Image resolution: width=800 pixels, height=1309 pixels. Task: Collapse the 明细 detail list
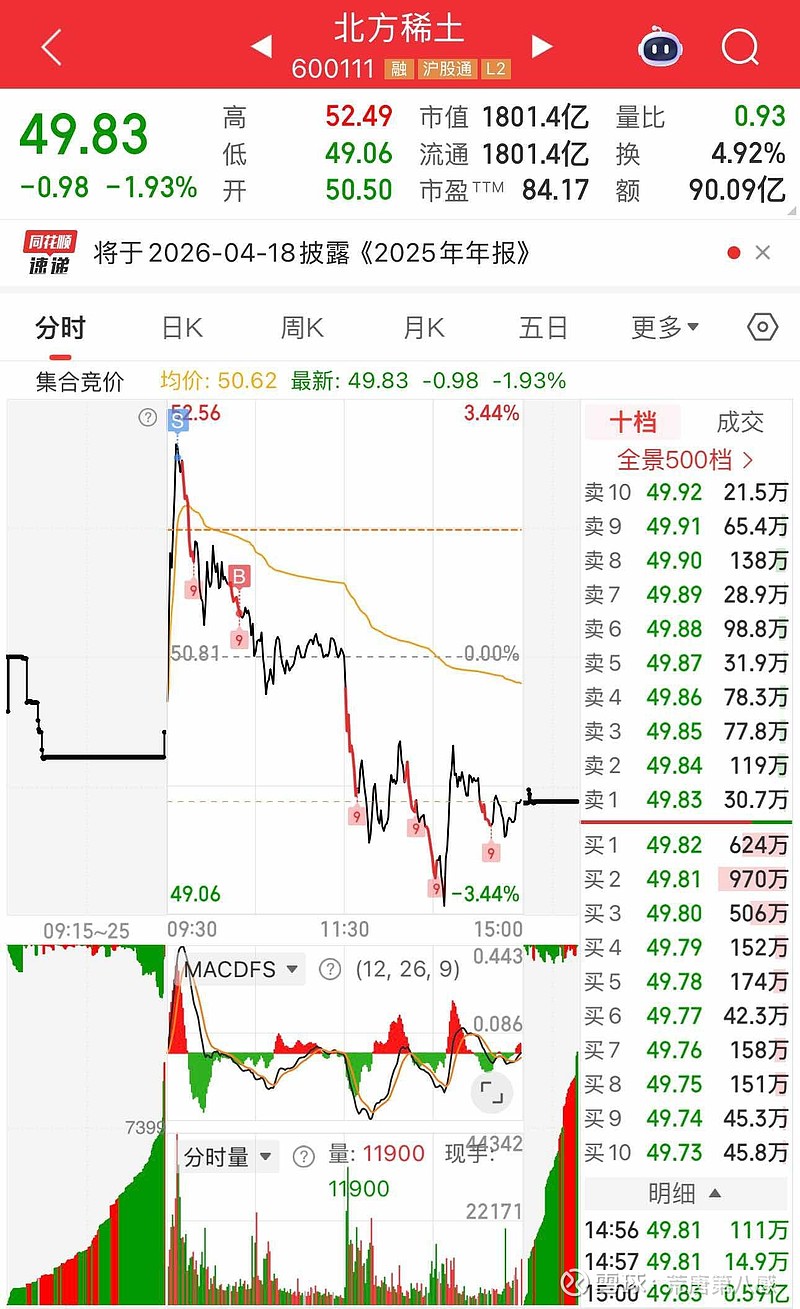(x=686, y=1193)
